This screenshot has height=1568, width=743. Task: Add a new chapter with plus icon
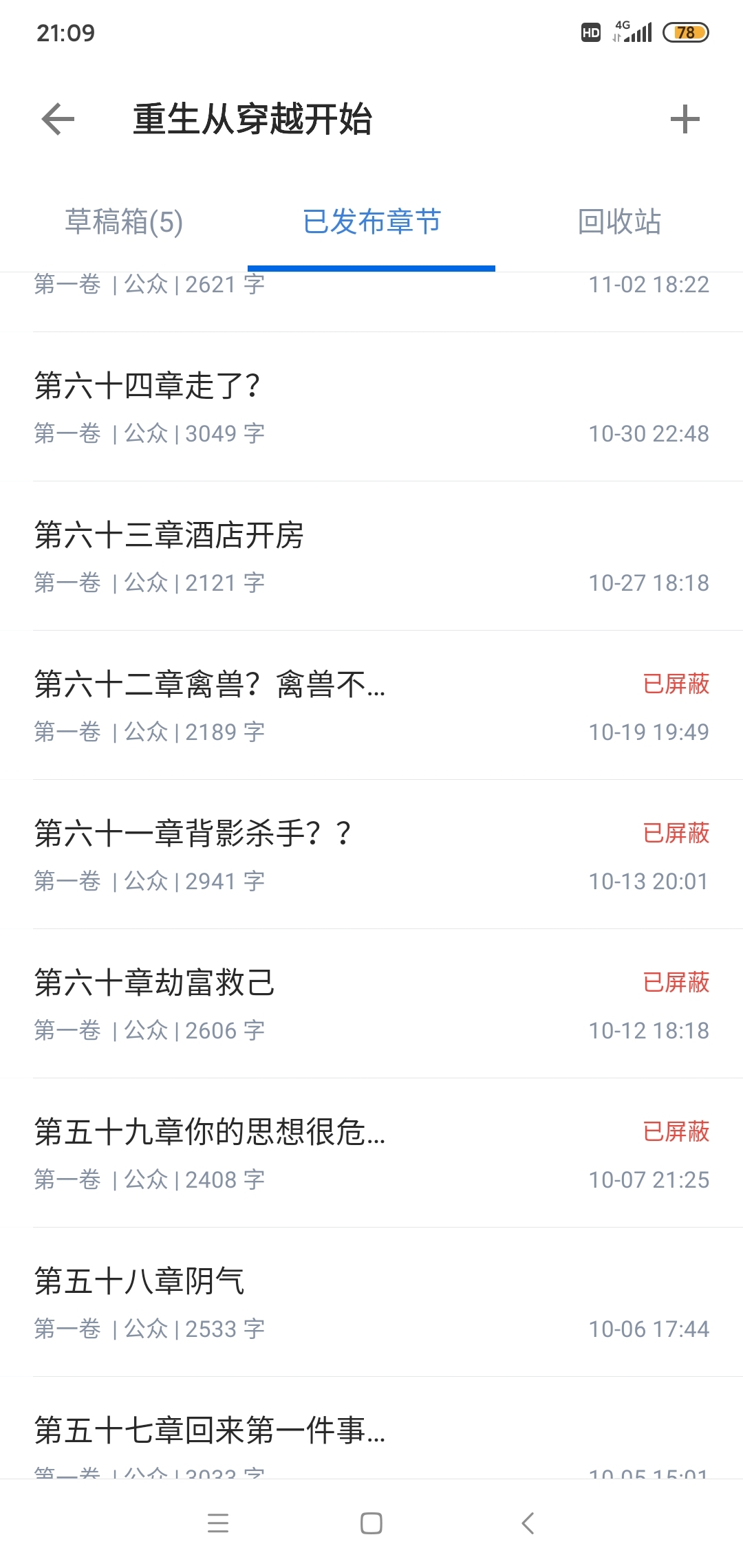pos(685,120)
